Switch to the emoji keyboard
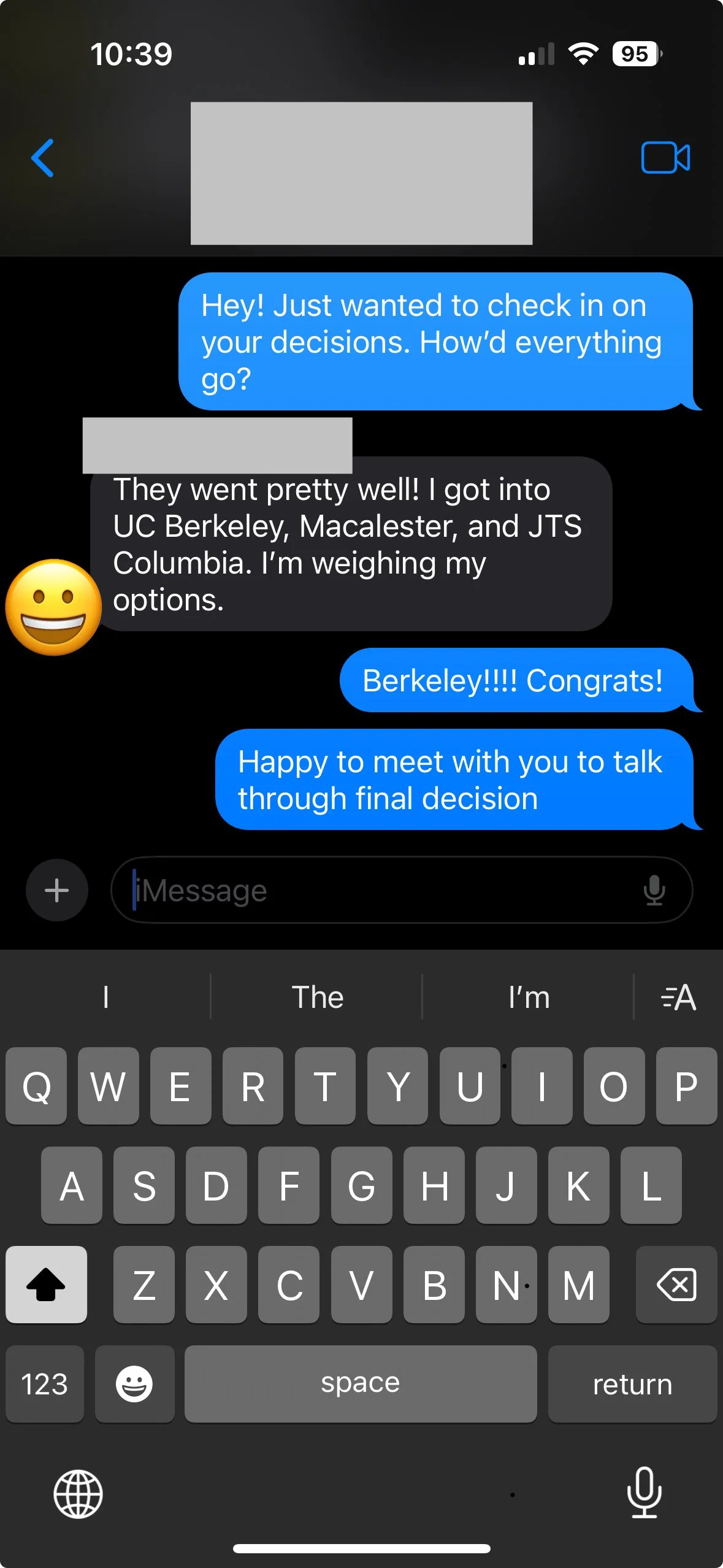This screenshot has height=1568, width=723. (x=134, y=1384)
